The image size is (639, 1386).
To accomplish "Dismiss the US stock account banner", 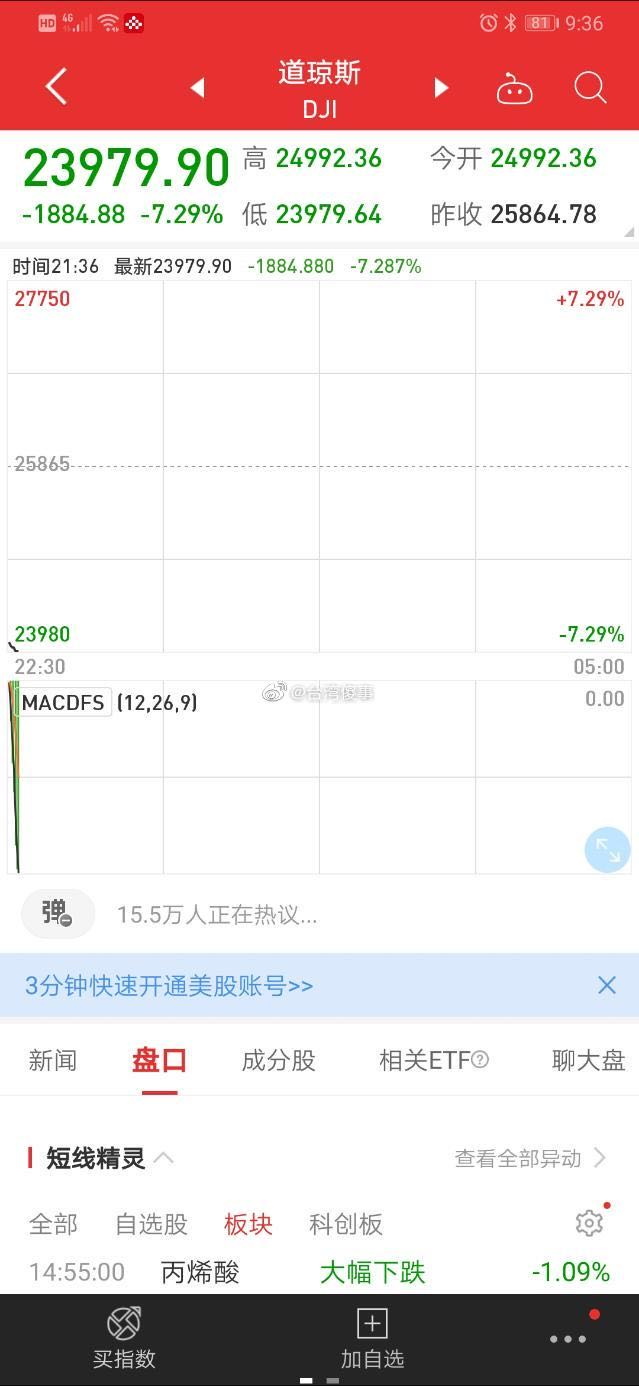I will [607, 985].
